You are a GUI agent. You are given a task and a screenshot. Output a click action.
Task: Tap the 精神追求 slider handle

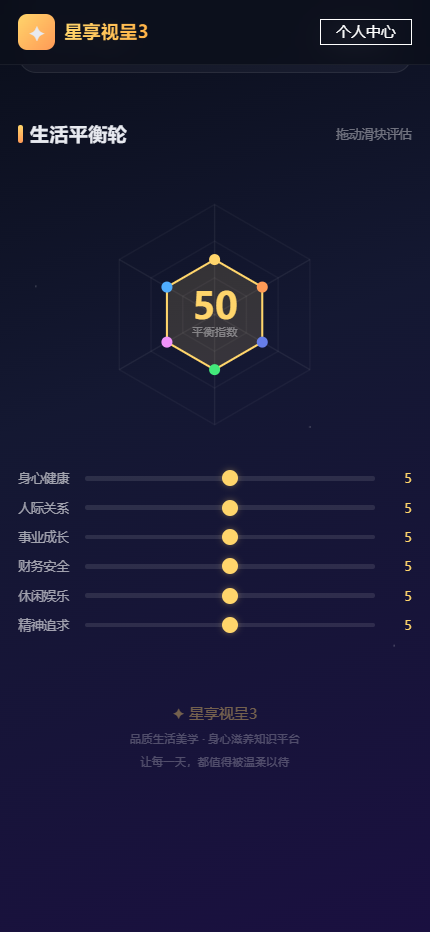click(230, 625)
